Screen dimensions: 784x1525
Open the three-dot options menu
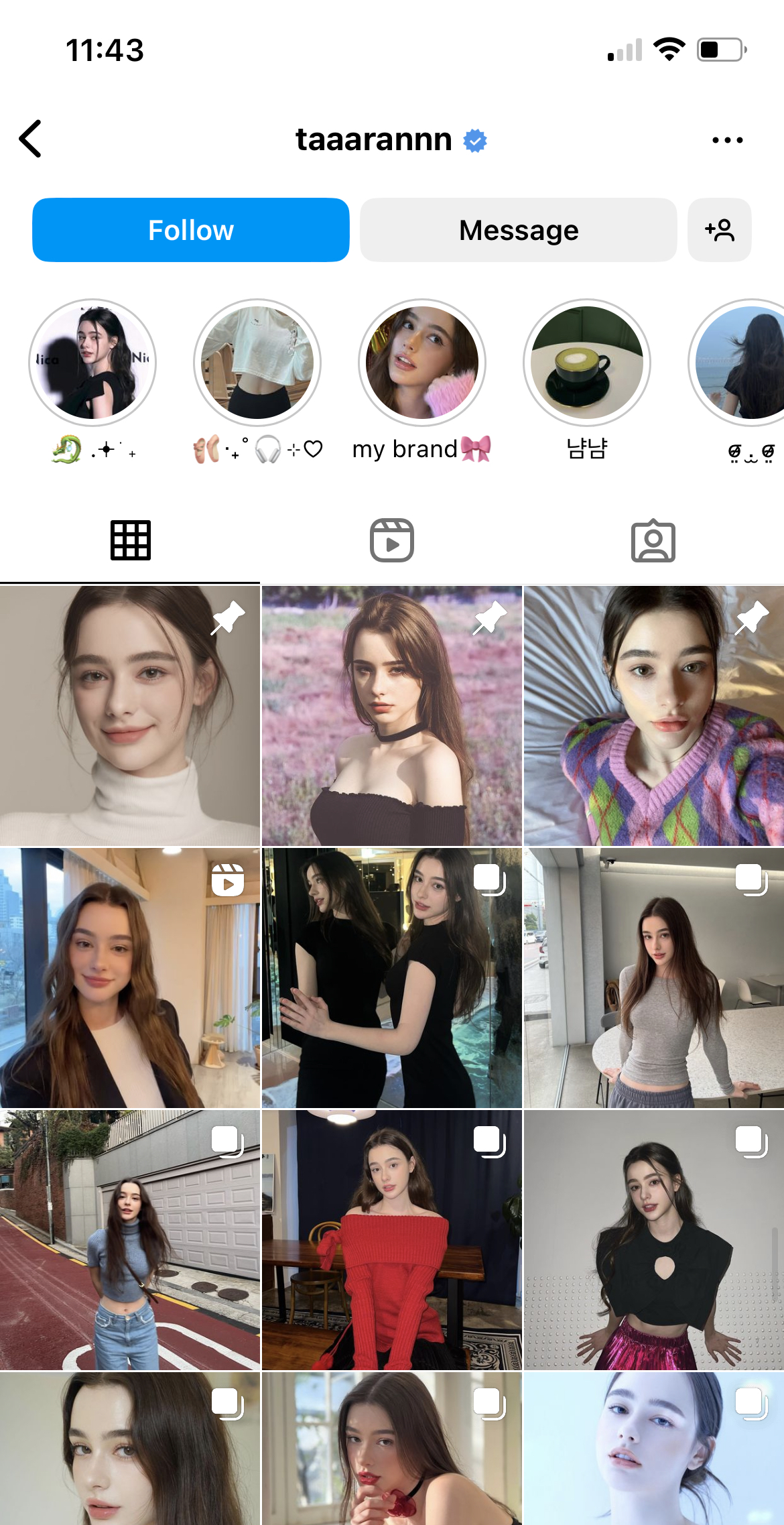727,140
